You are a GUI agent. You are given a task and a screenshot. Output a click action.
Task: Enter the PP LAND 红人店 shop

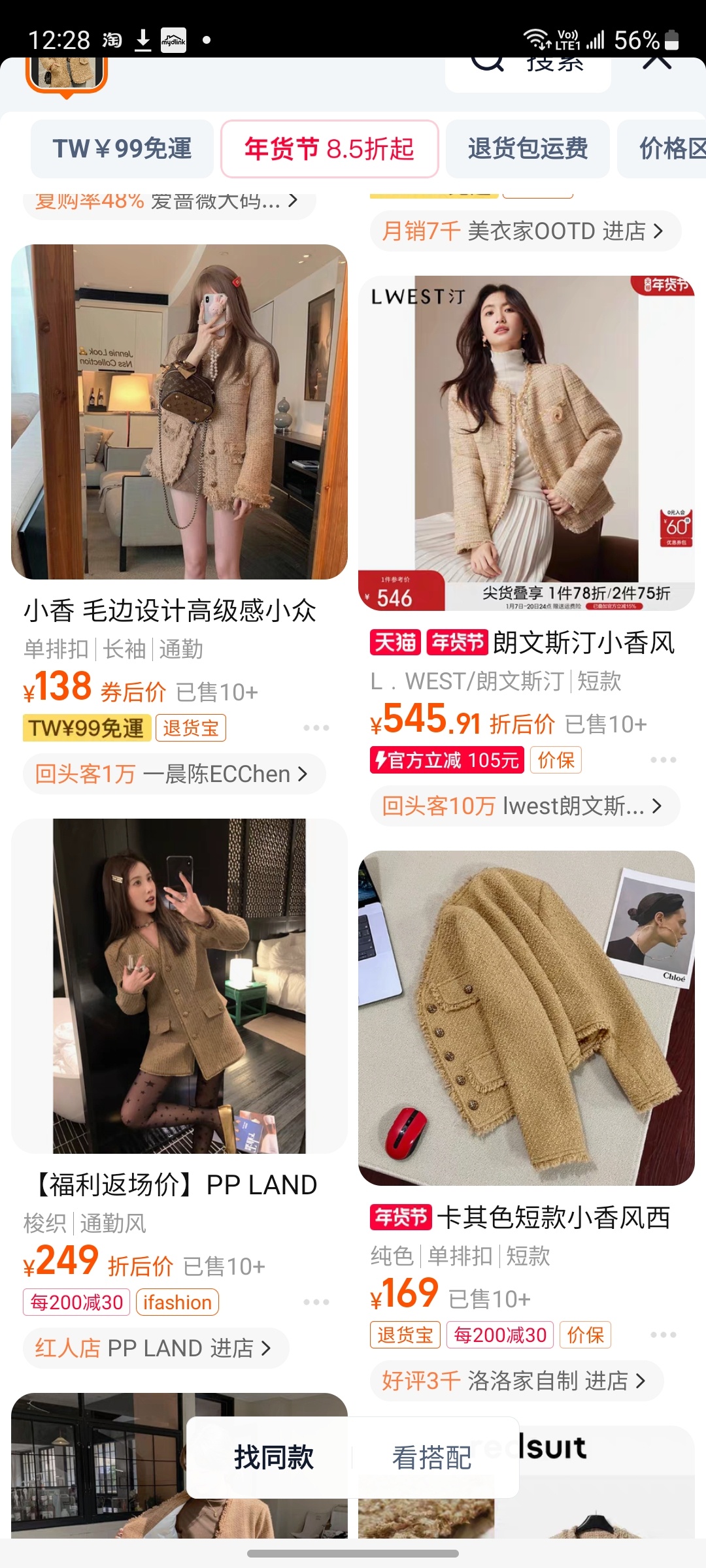[x=156, y=1348]
